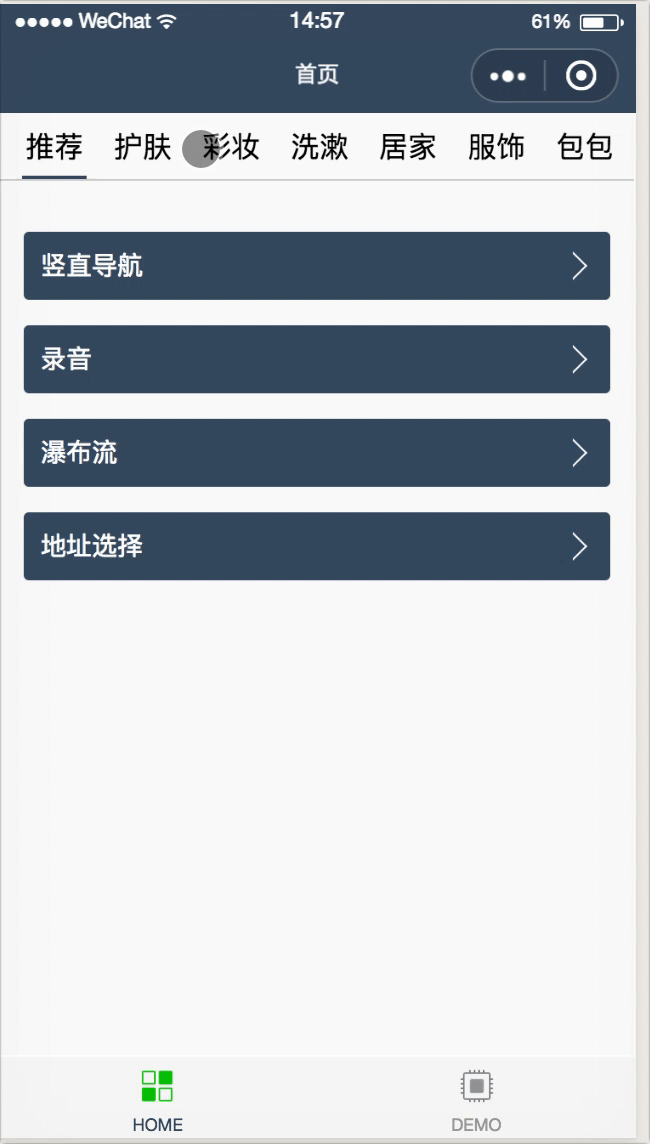Tap the HOME tab in the bottom bar
Image resolution: width=650 pixels, height=1144 pixels.
pyautogui.click(x=158, y=1100)
